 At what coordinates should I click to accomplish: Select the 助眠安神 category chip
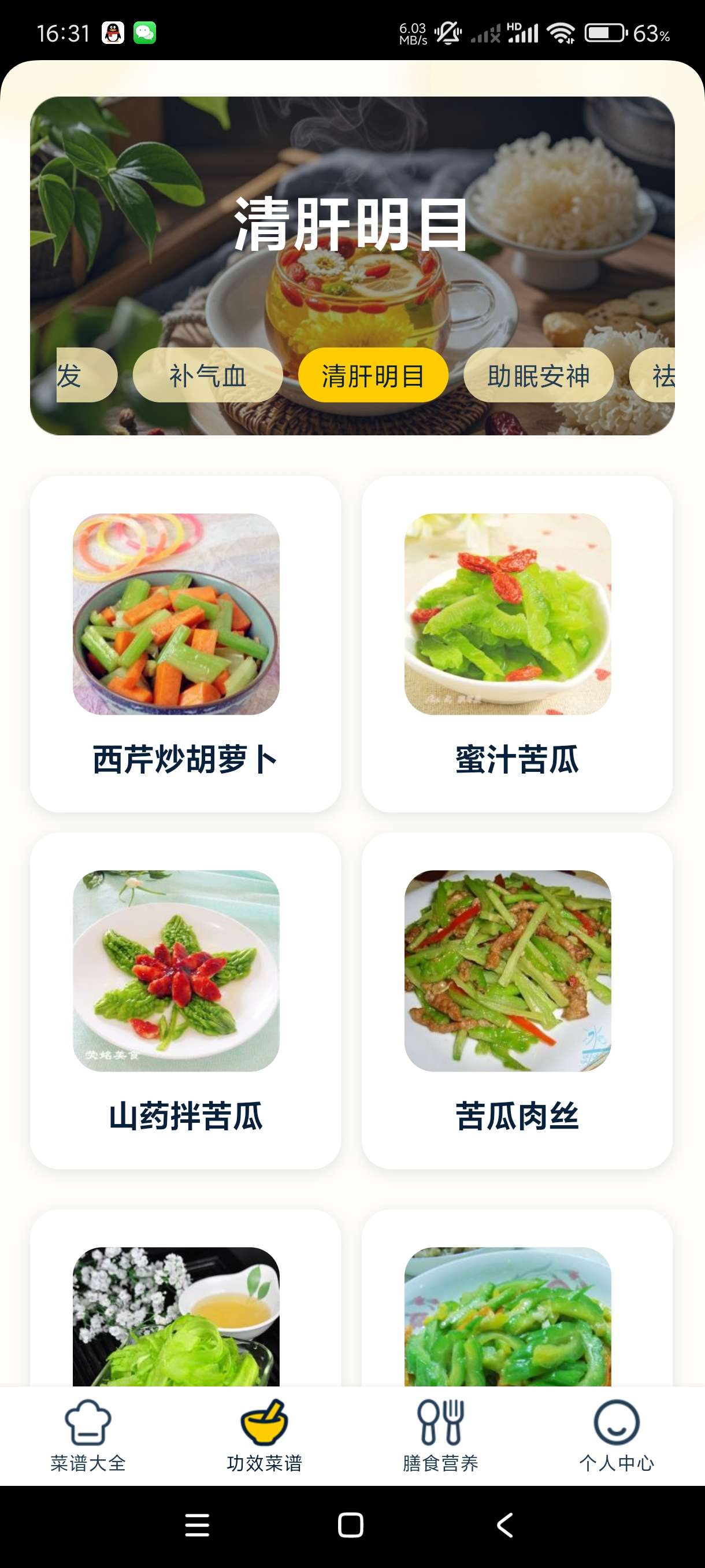[x=539, y=376]
